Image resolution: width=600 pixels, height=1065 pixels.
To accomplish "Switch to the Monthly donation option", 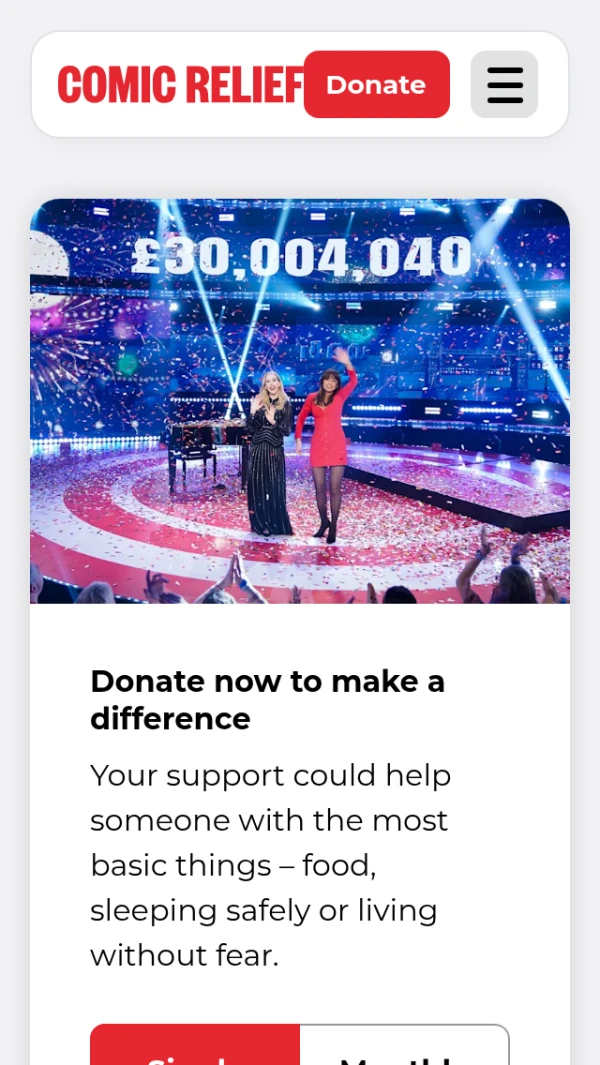I will point(404,1047).
